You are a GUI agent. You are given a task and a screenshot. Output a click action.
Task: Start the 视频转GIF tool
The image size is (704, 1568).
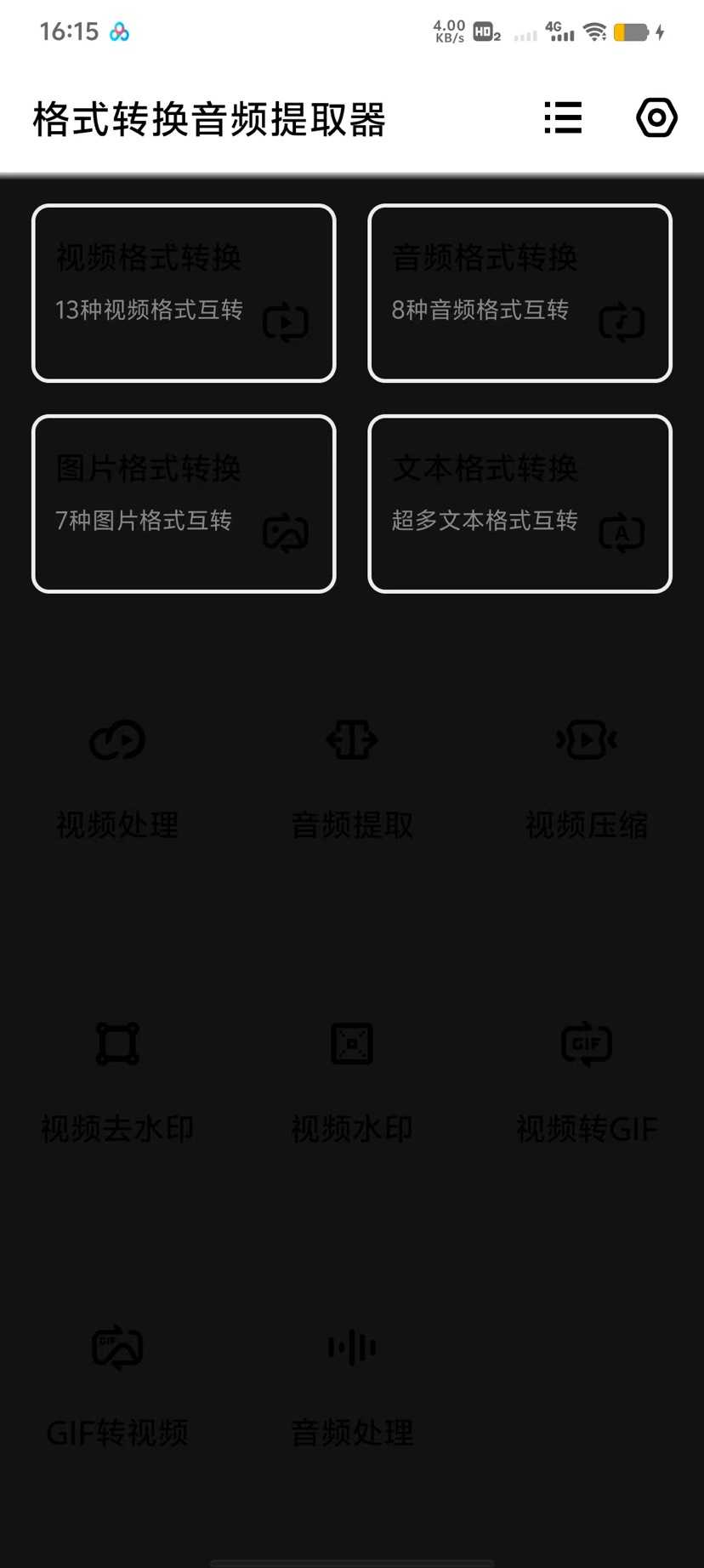point(587,1084)
